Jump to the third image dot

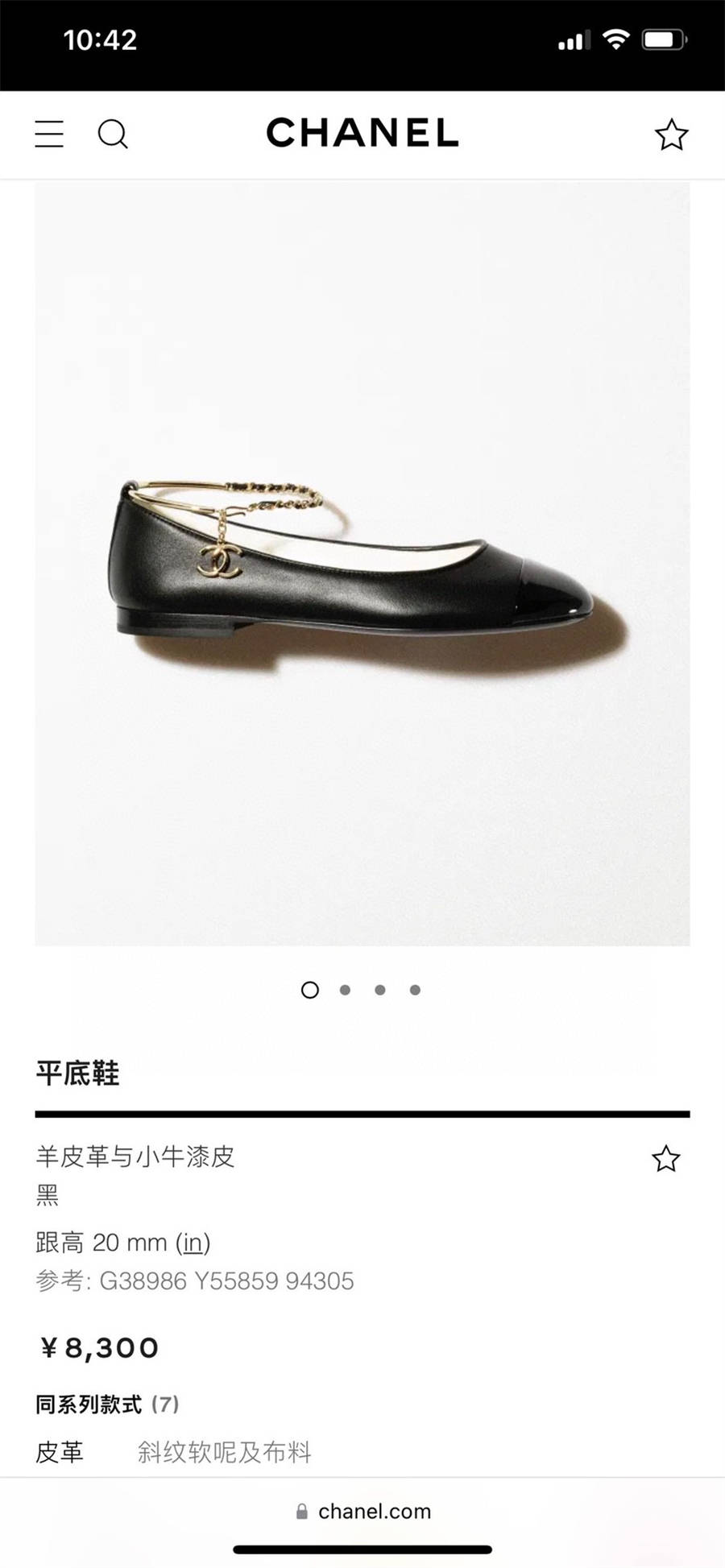tap(380, 990)
